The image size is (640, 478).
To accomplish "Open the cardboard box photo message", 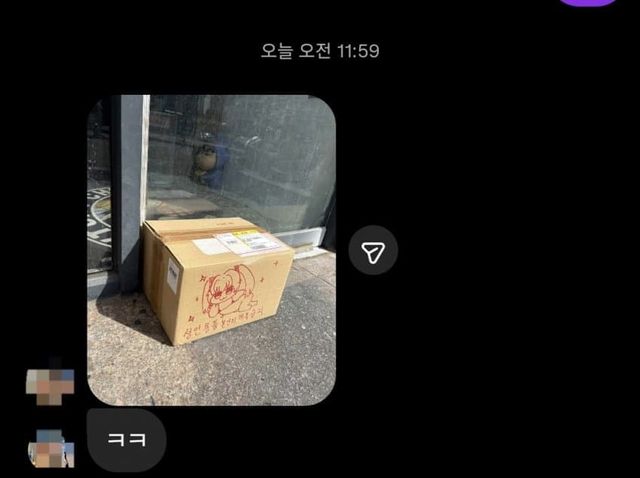I will click(x=211, y=250).
